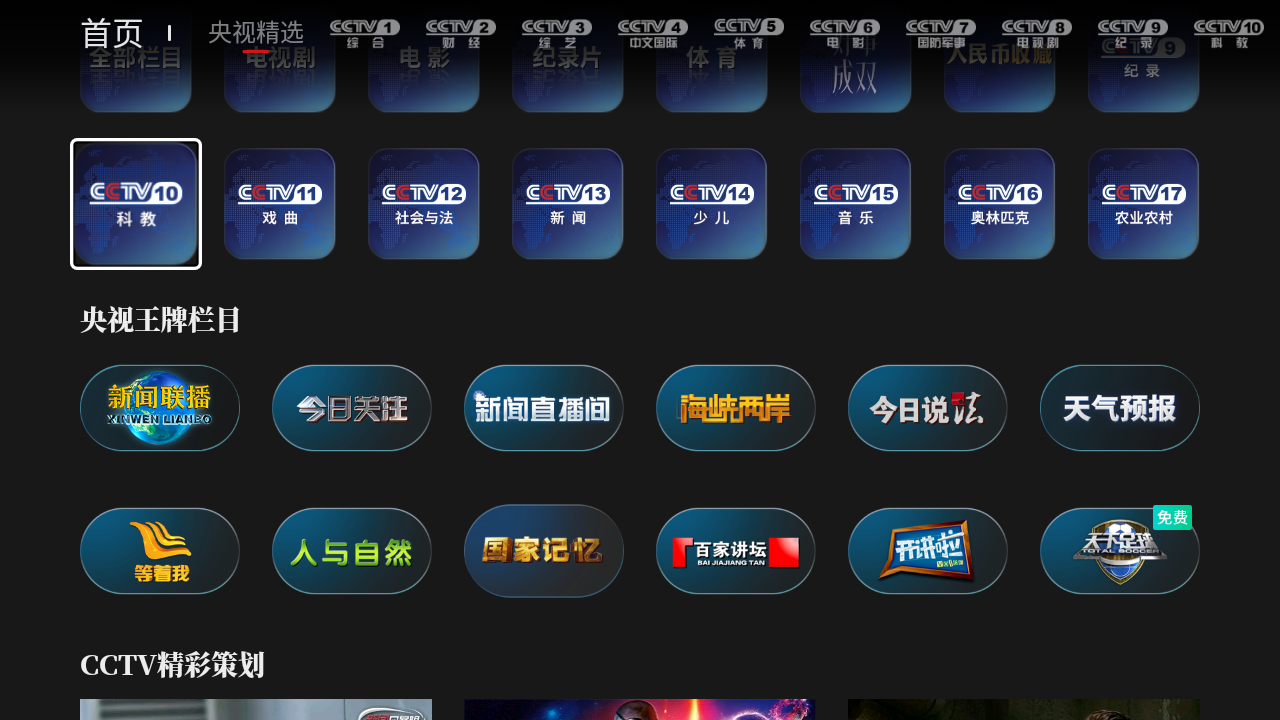The image size is (1280, 720).
Task: Open the CCTV15 音乐 channel tile
Action: [856, 204]
